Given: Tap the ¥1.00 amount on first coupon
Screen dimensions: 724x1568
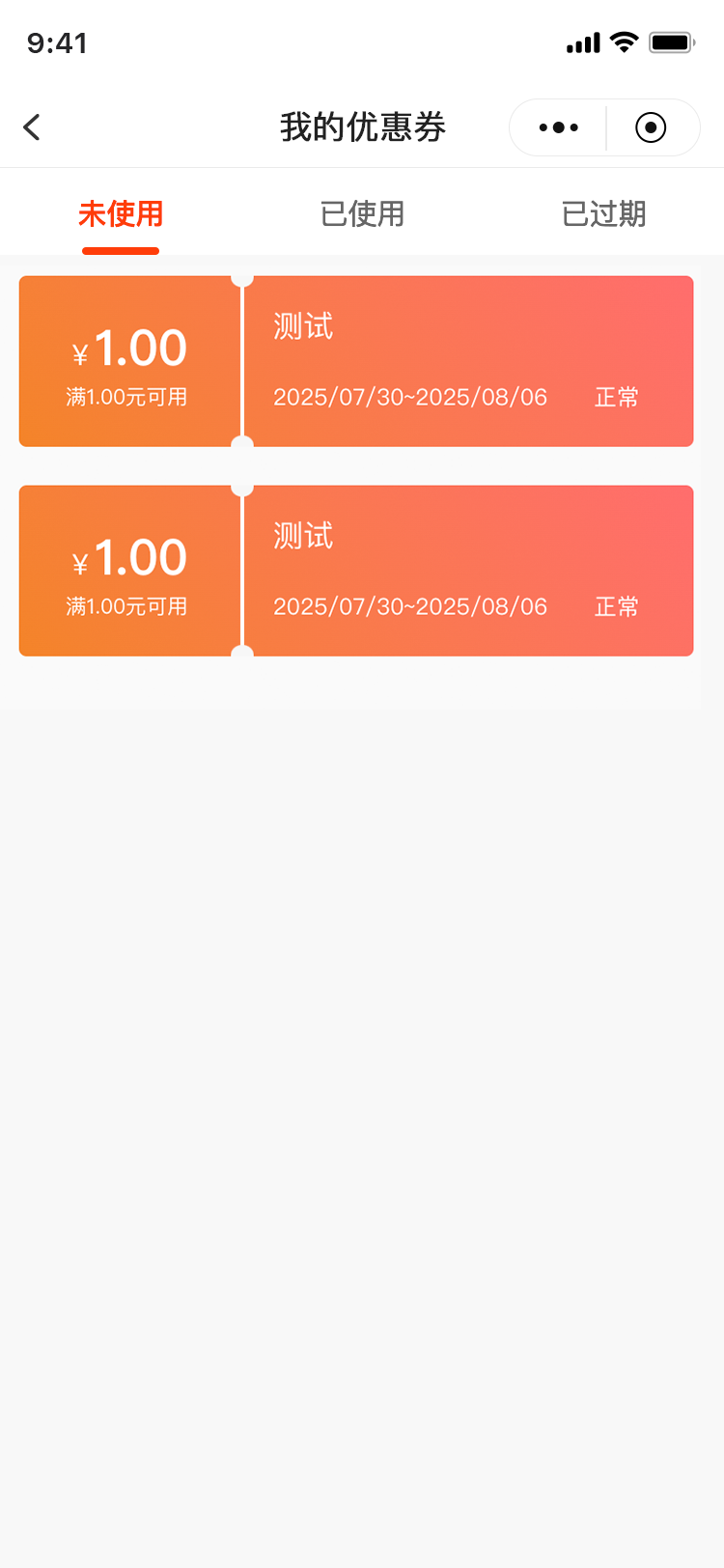Looking at the screenshot, I should [129, 347].
